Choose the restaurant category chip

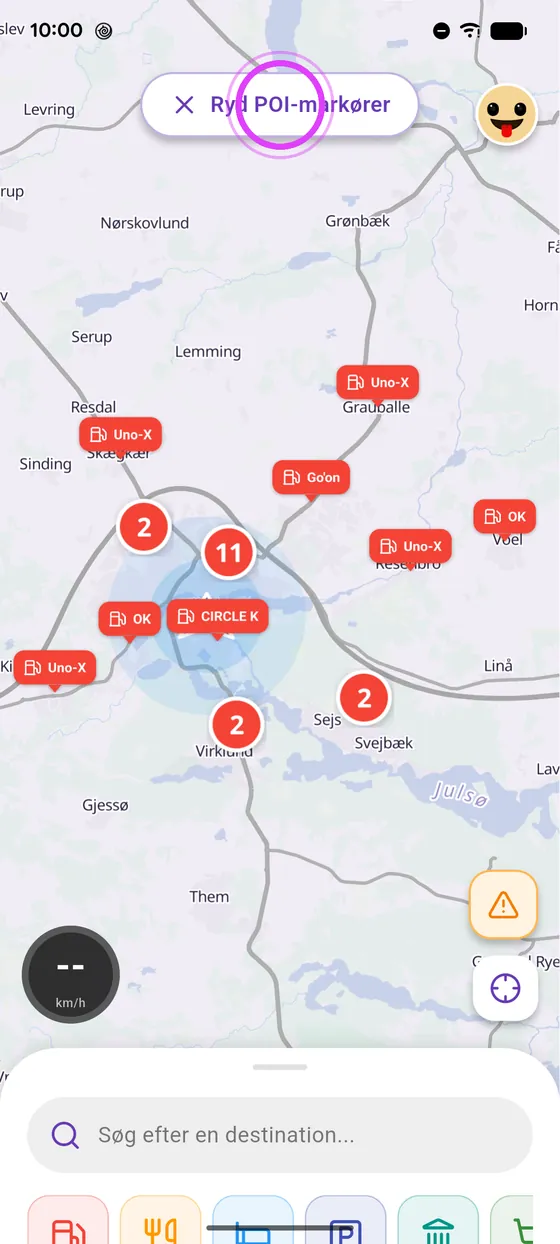(x=160, y=1220)
